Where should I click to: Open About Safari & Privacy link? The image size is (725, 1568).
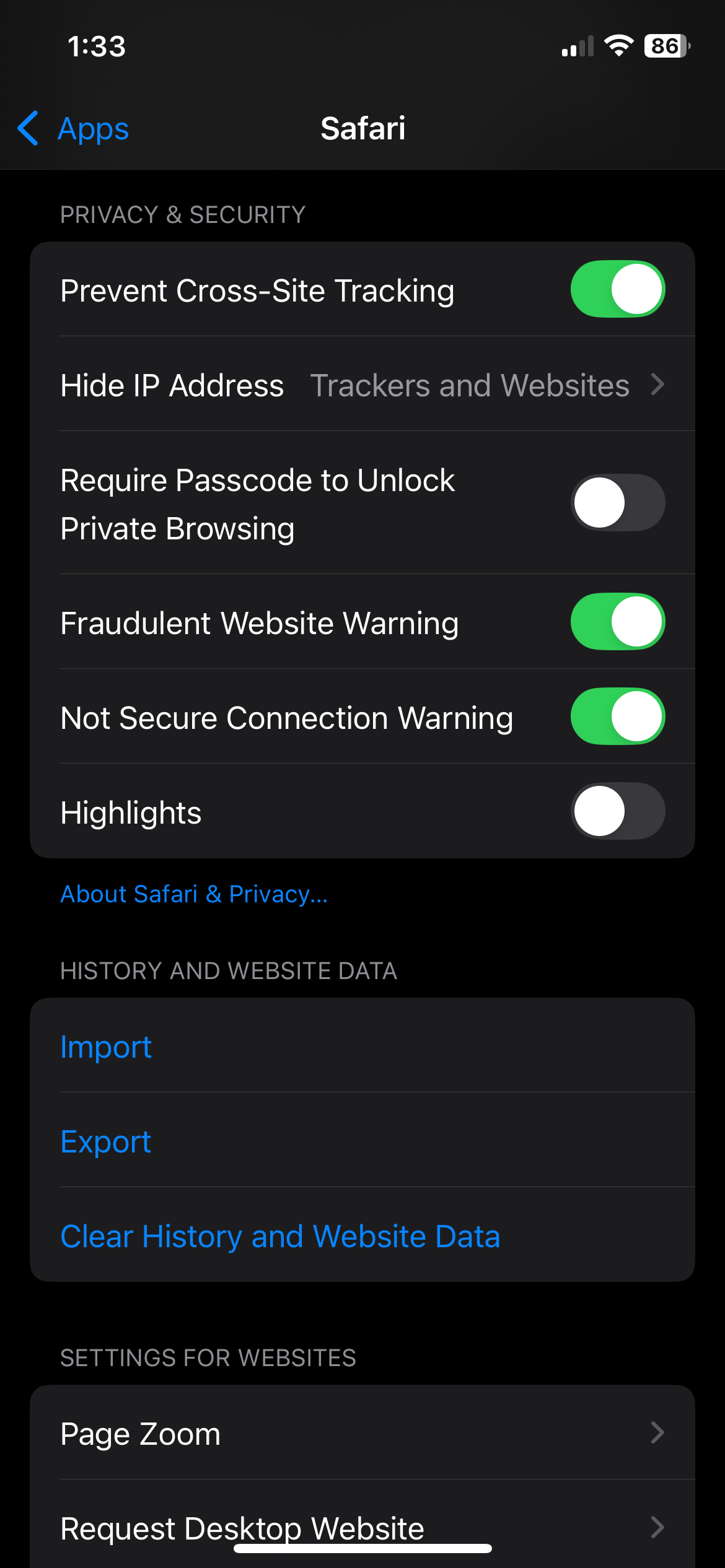coord(193,894)
